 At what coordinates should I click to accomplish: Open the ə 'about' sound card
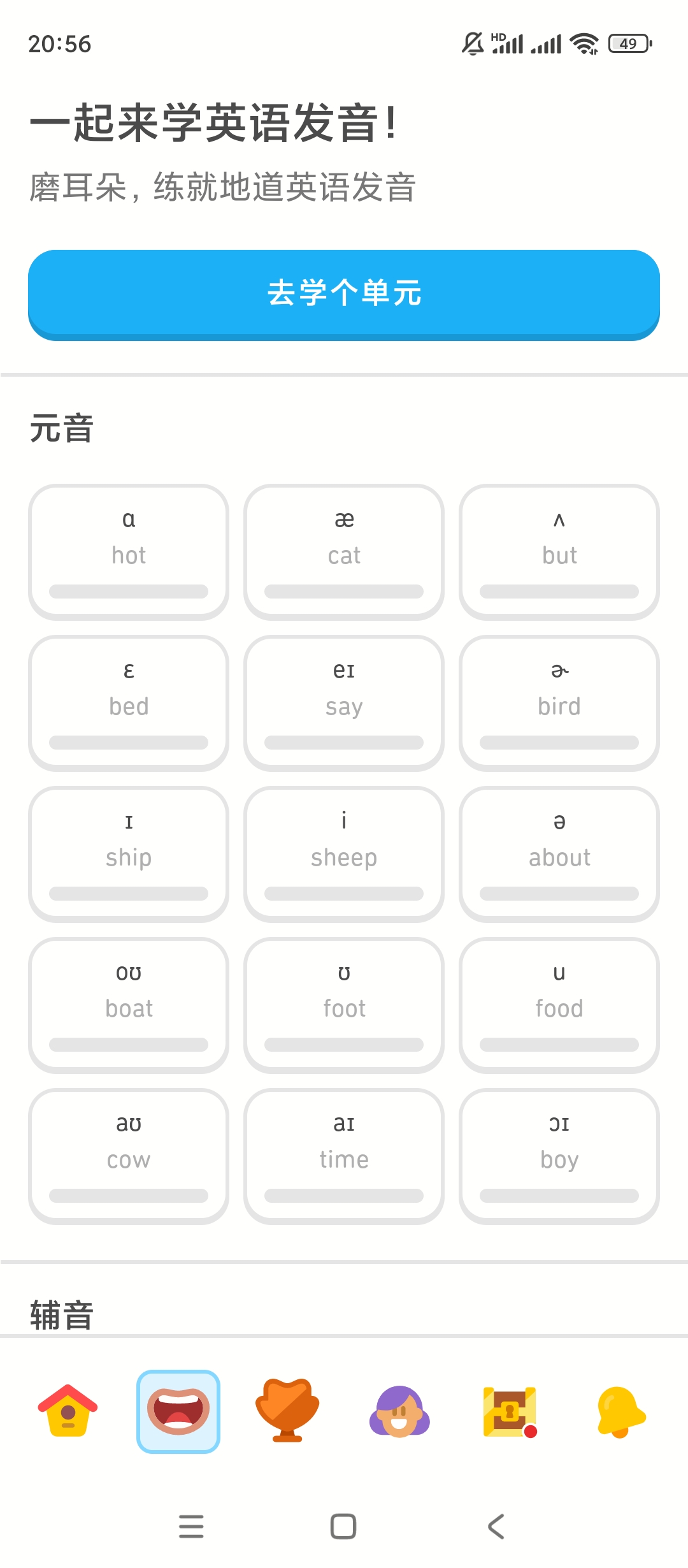559,853
